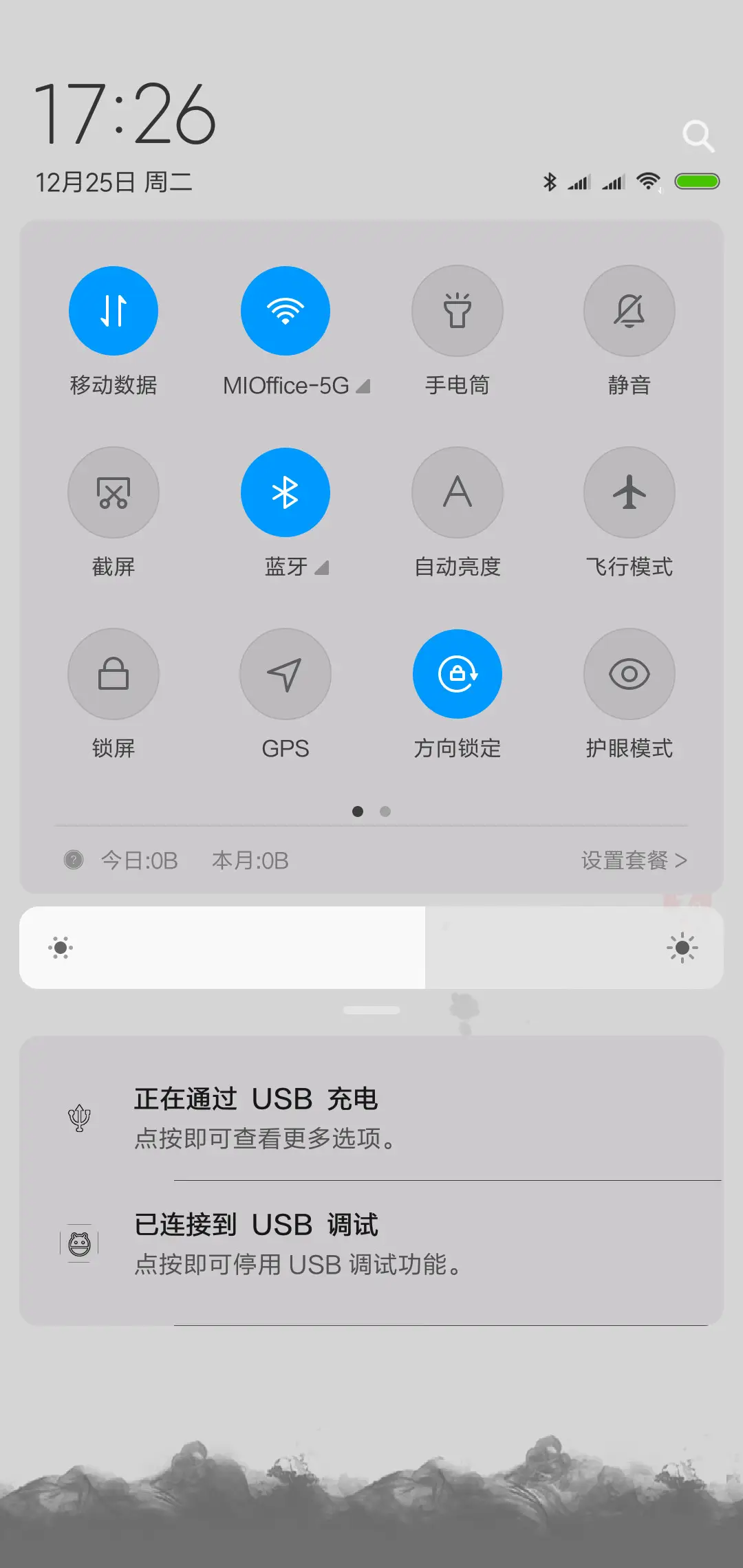The image size is (743, 1568).
Task: Tap the 护眼模式 eye protection icon
Action: click(629, 674)
